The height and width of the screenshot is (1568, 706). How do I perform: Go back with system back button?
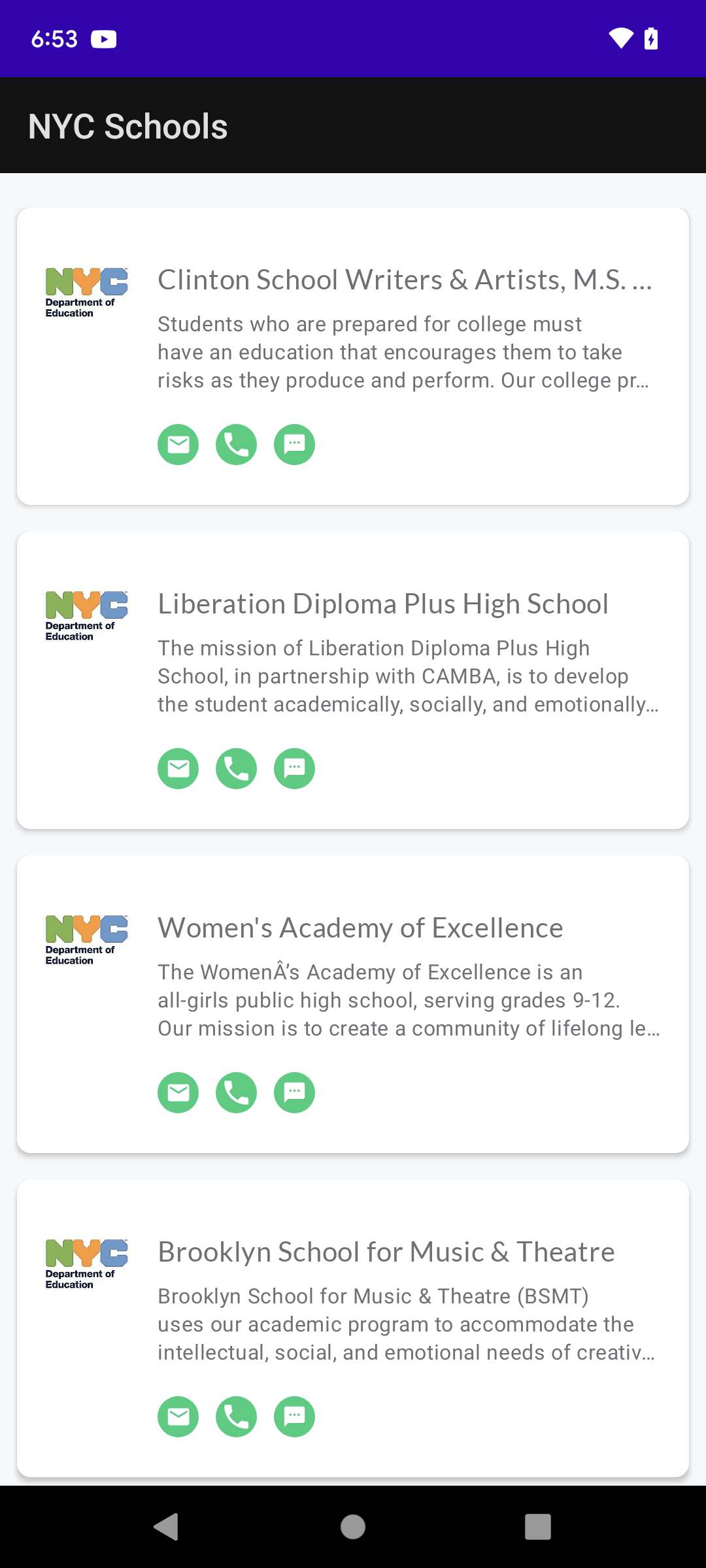[166, 1527]
